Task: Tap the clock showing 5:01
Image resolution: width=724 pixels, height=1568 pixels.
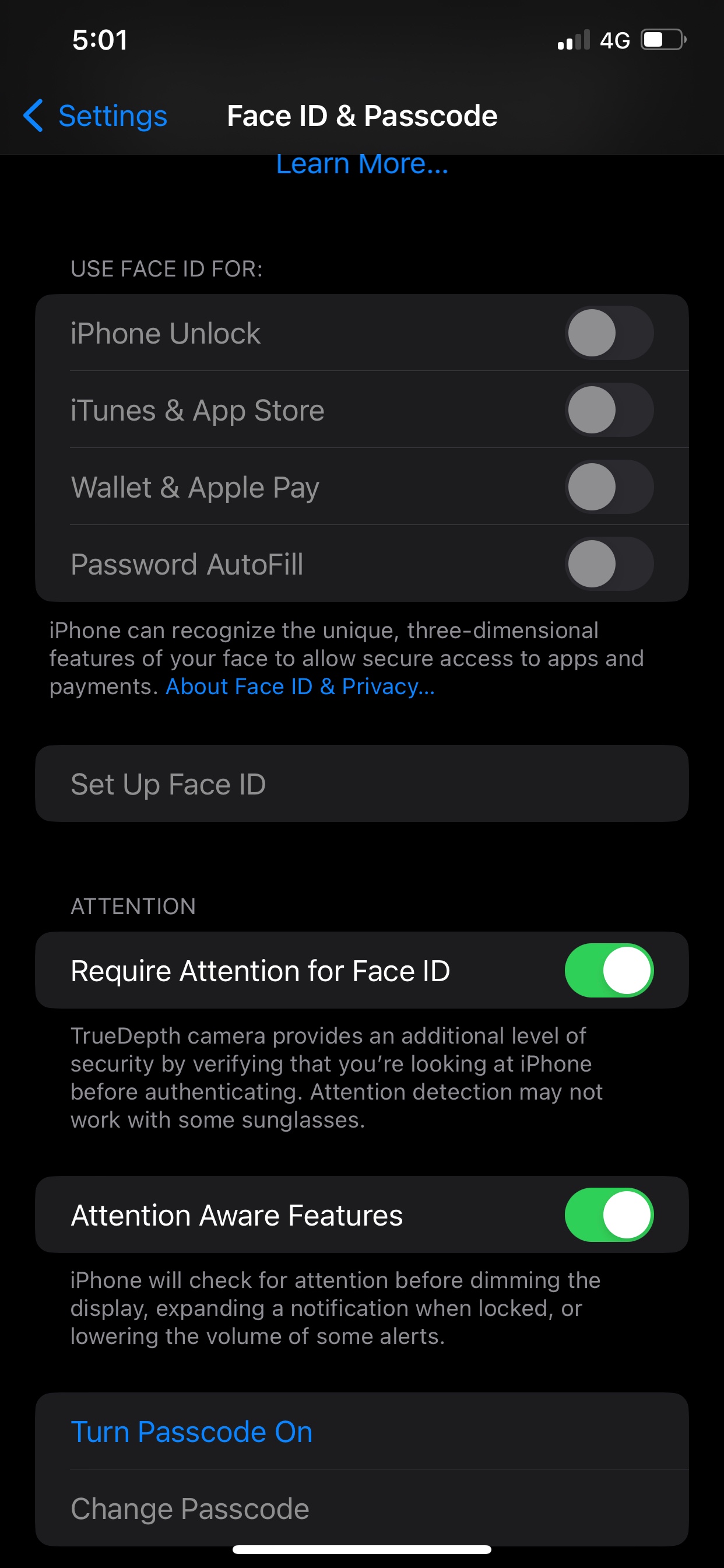Action: coord(99,40)
